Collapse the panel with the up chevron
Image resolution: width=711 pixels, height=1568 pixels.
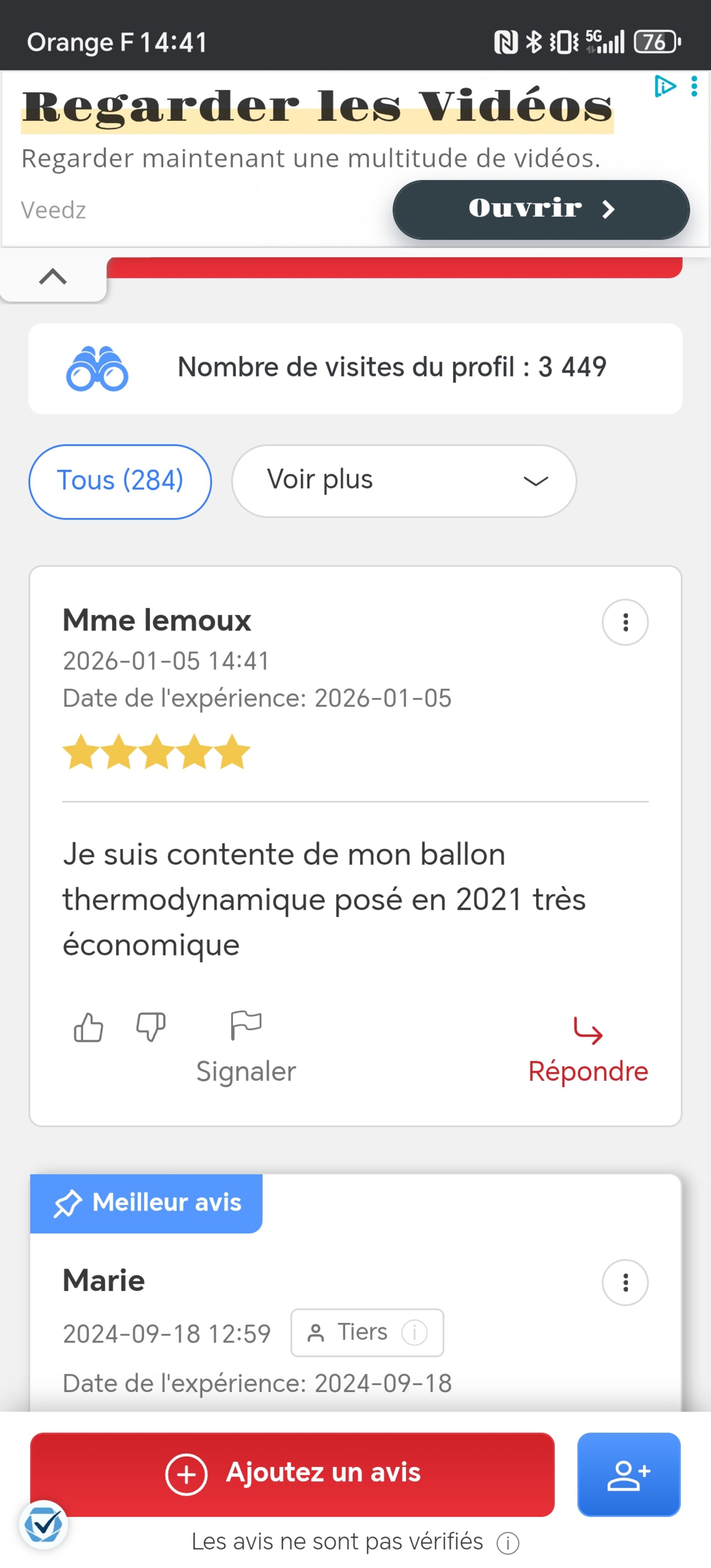[x=53, y=277]
